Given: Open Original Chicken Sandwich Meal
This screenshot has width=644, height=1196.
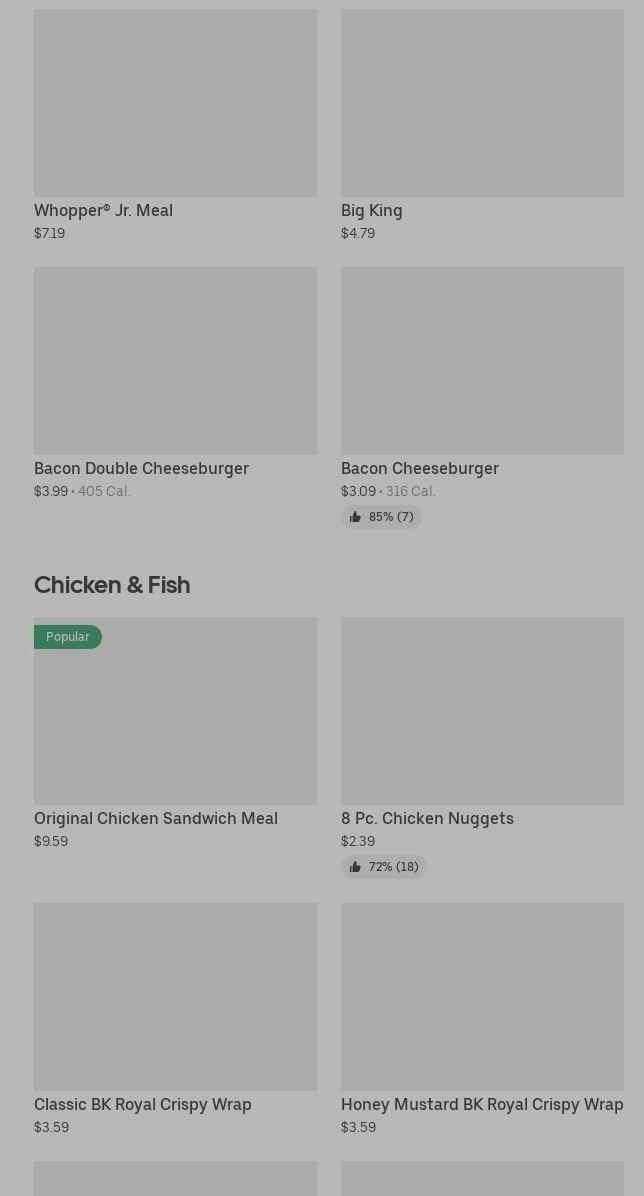Looking at the screenshot, I should 175,734.
